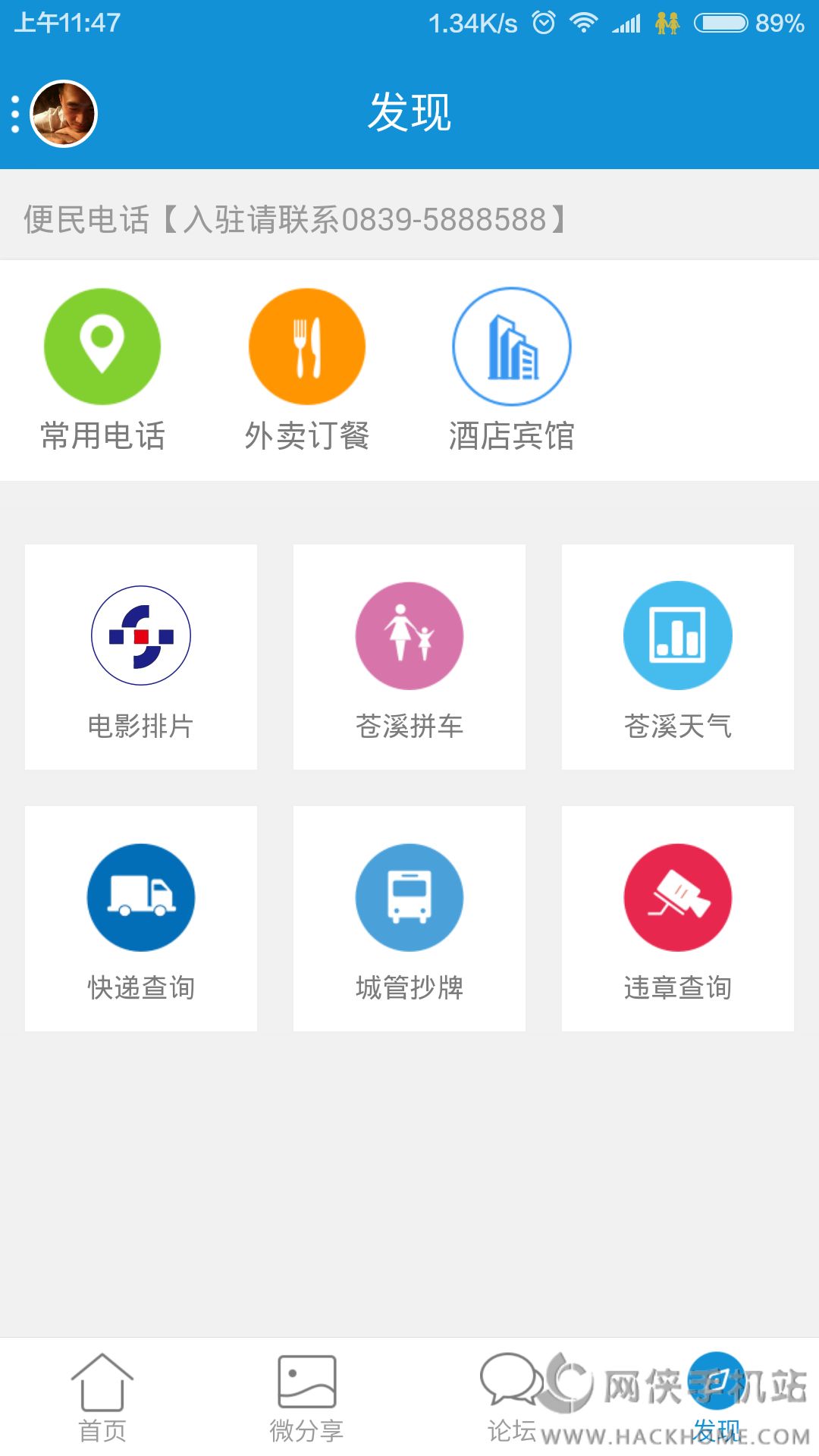Open 常用电话 common phone numbers
The height and width of the screenshot is (1456, 819).
(x=102, y=369)
